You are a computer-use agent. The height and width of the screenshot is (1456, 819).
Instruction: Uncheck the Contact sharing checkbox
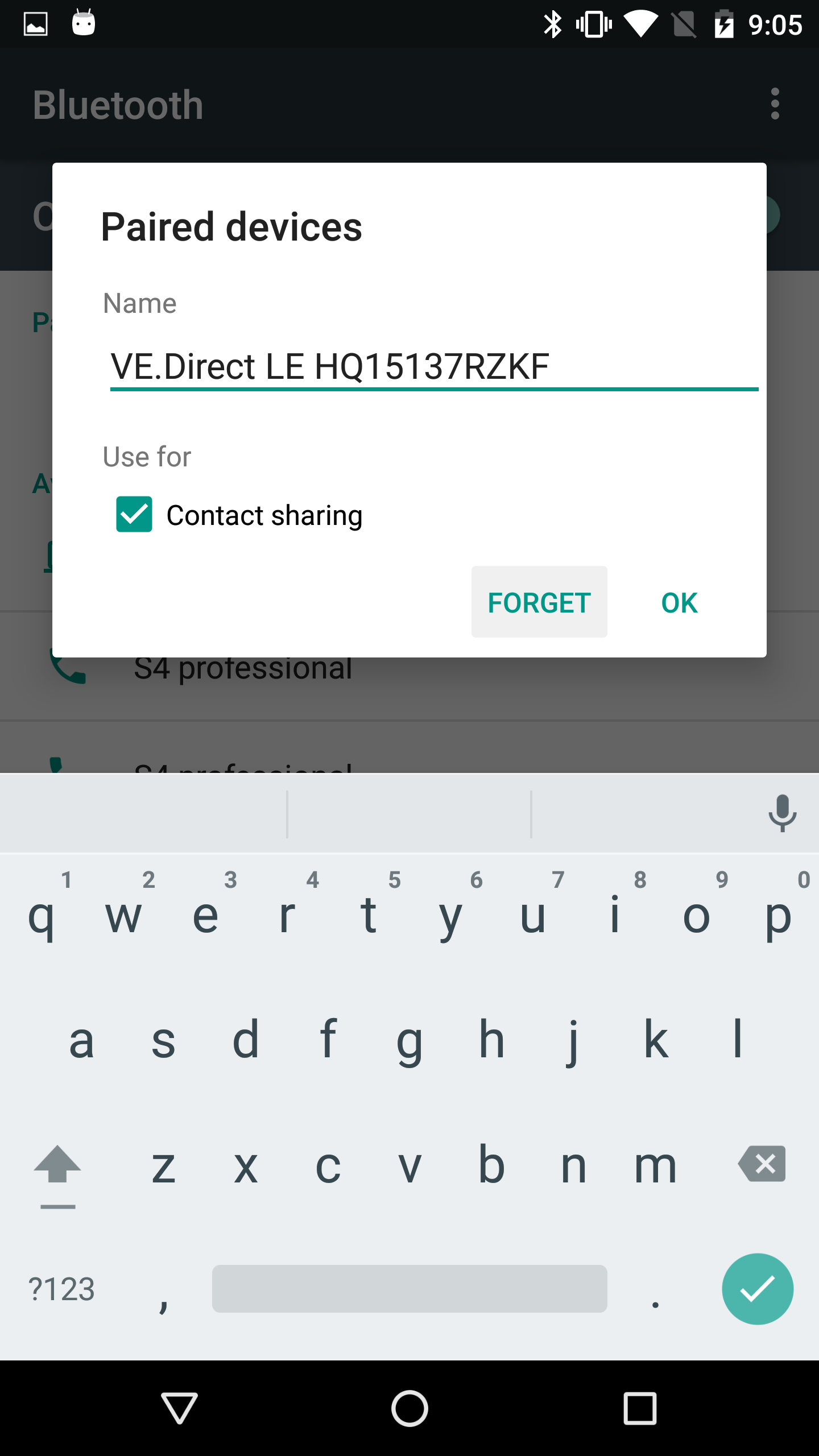134,515
